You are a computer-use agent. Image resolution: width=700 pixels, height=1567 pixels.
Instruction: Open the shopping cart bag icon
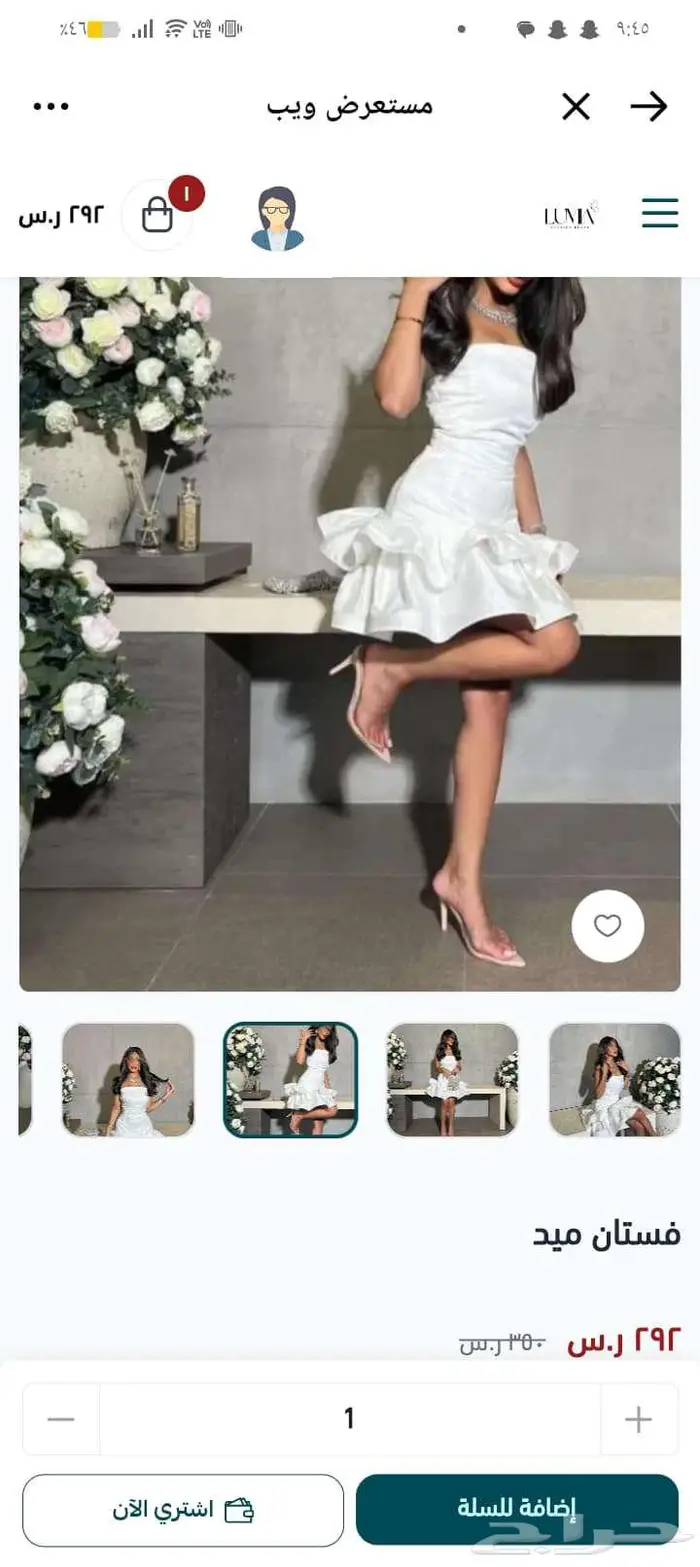pyautogui.click(x=158, y=214)
